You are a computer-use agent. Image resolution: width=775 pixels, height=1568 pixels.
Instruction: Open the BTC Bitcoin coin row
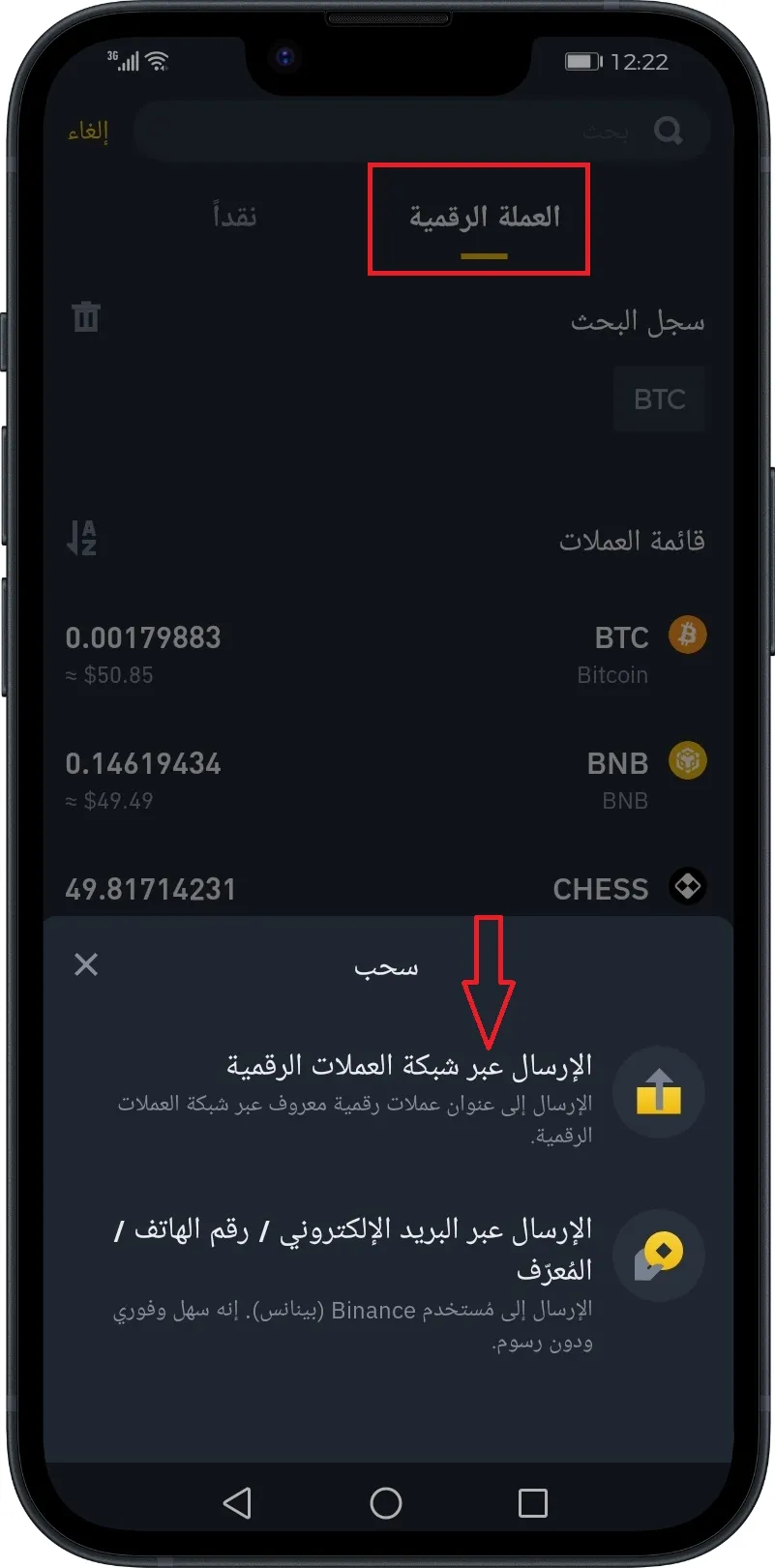tap(387, 653)
